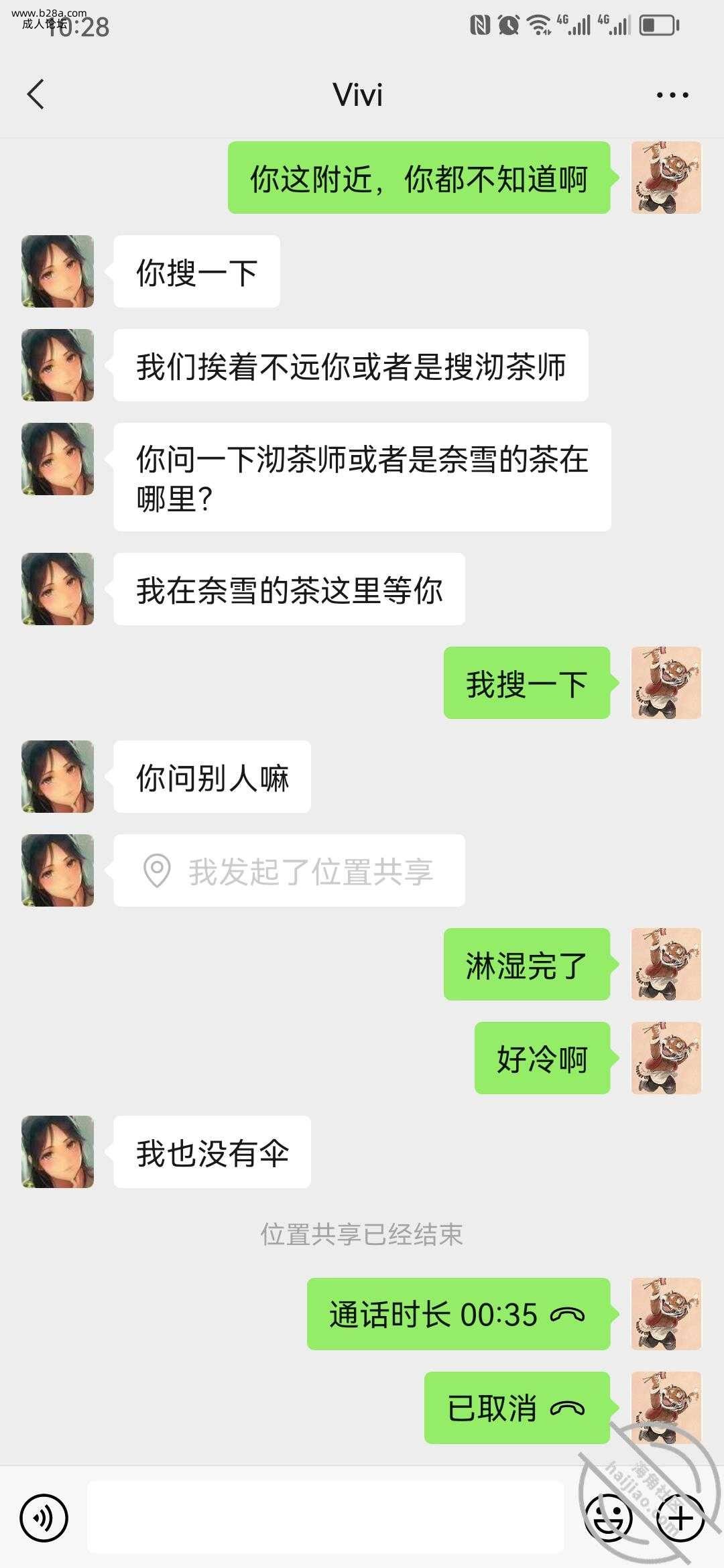Screen dimensions: 724x1568
Task: Focus the message text field
Action: pyautogui.click(x=325, y=1517)
